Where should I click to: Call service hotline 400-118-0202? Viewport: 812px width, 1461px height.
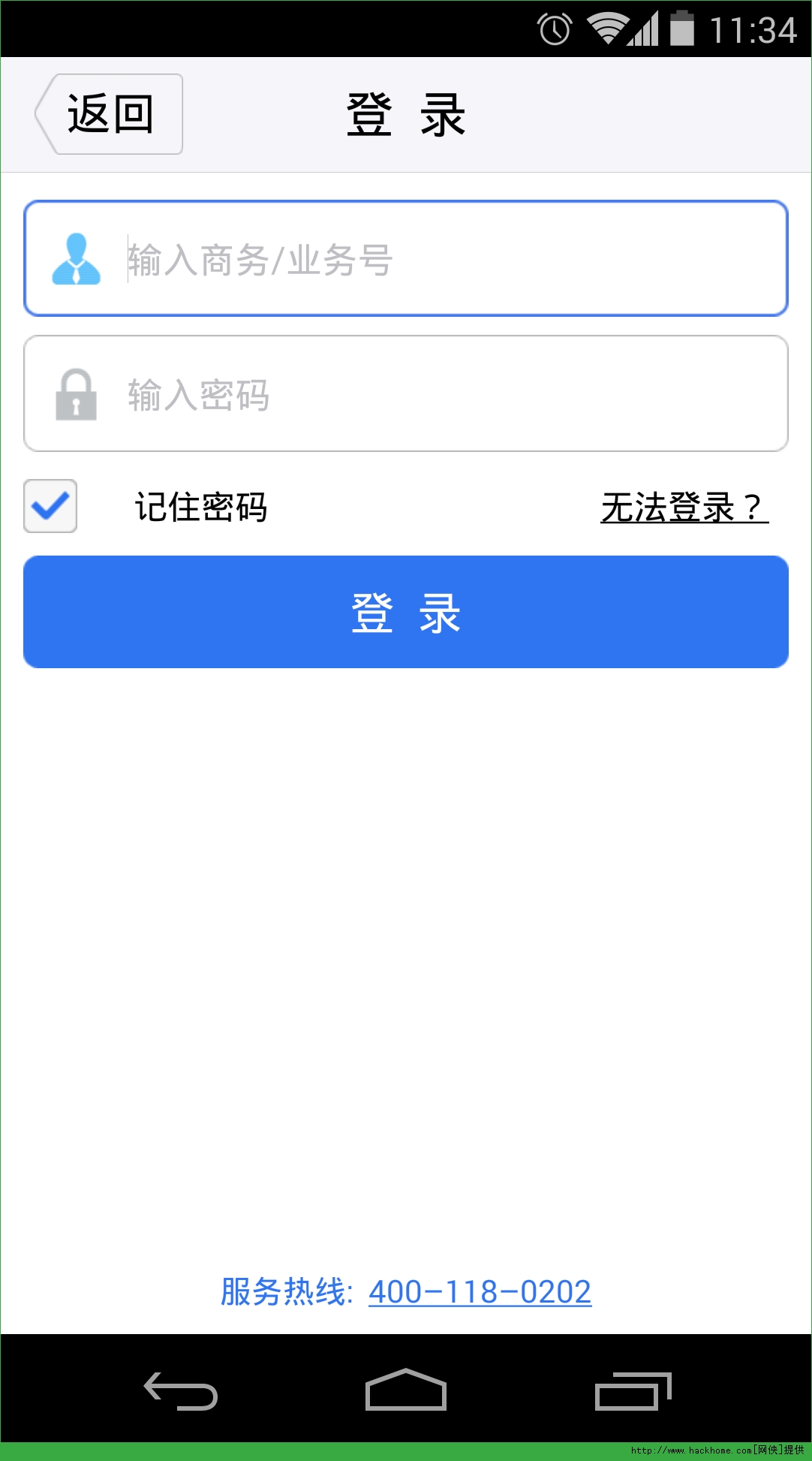coord(480,1292)
